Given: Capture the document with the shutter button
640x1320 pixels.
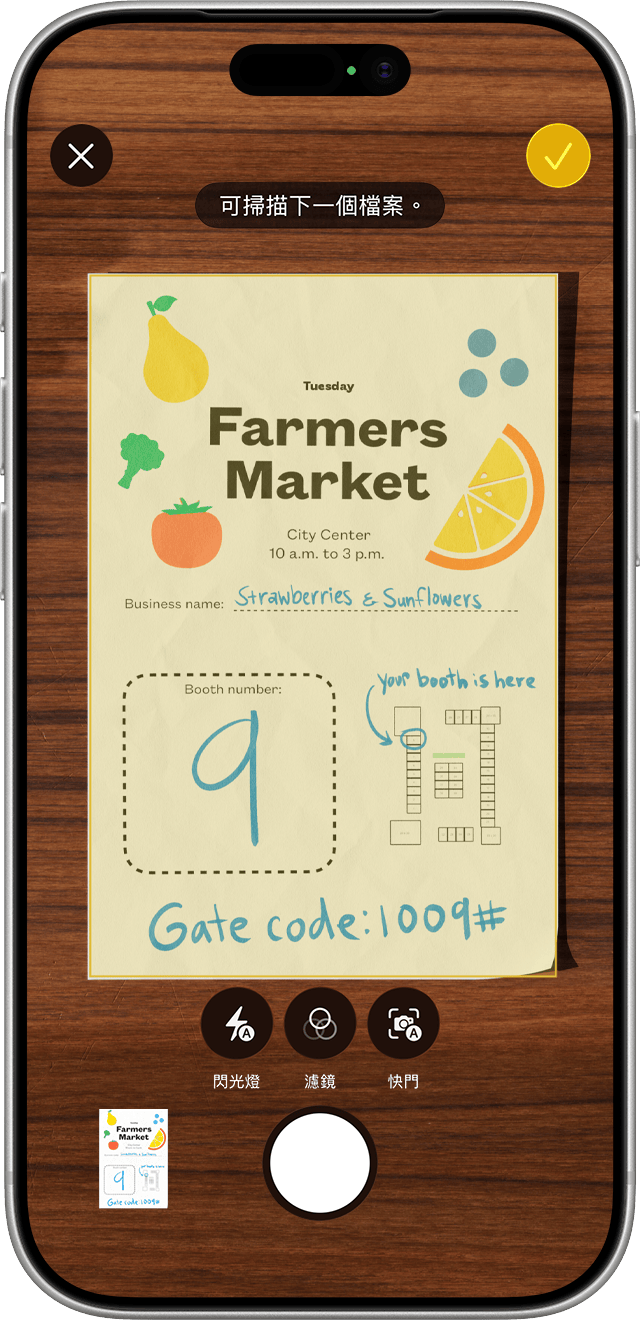Looking at the screenshot, I should 320,1163.
